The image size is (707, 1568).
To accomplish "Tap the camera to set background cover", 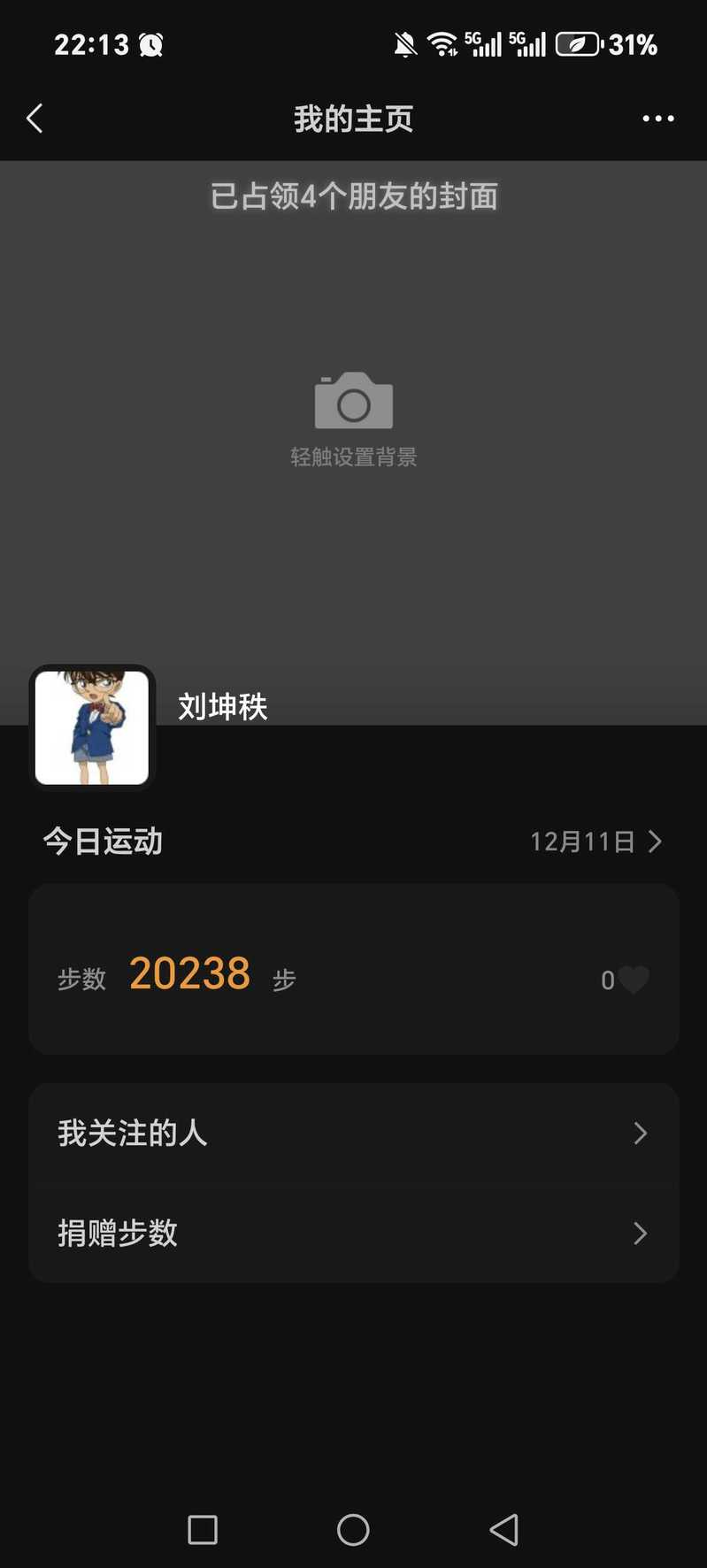I will (x=353, y=403).
